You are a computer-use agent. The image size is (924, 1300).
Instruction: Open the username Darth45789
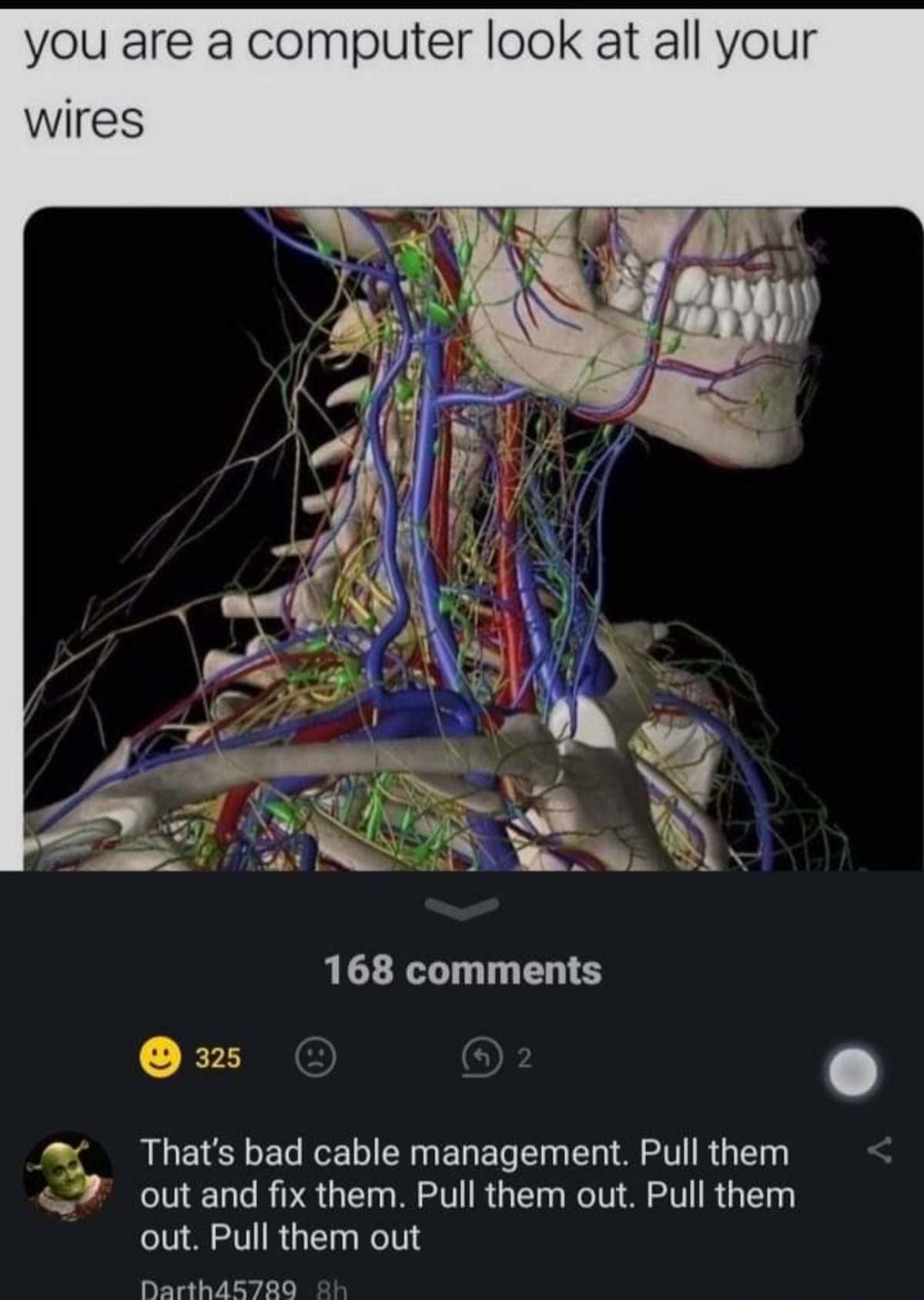(x=219, y=1288)
